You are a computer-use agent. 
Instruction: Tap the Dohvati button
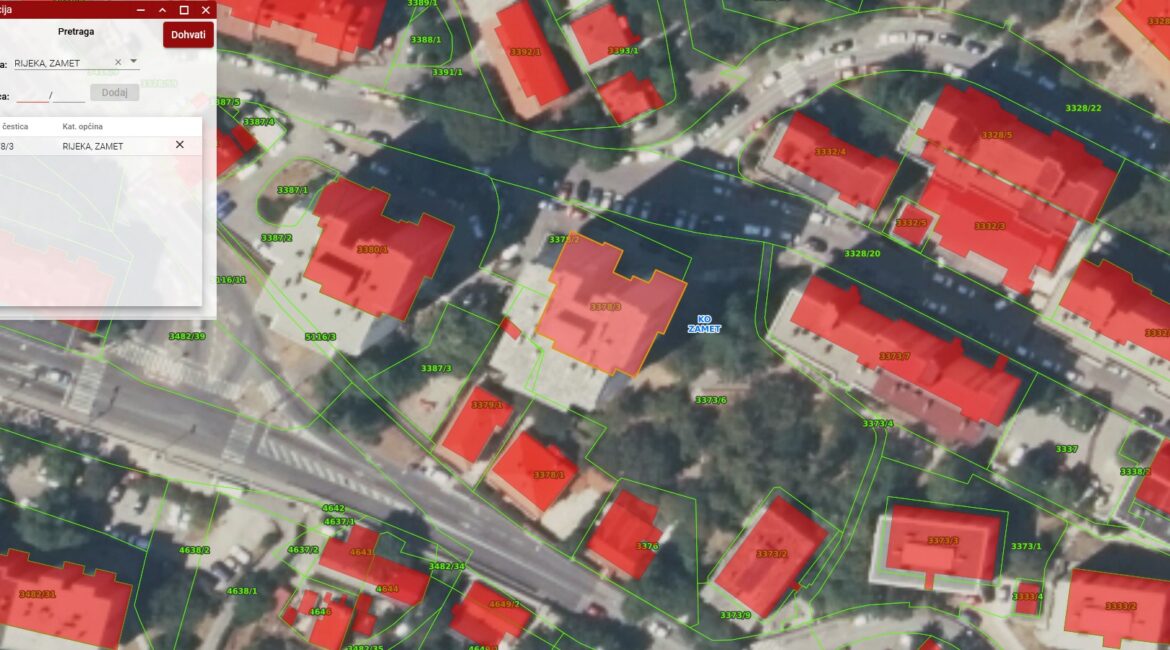point(189,34)
